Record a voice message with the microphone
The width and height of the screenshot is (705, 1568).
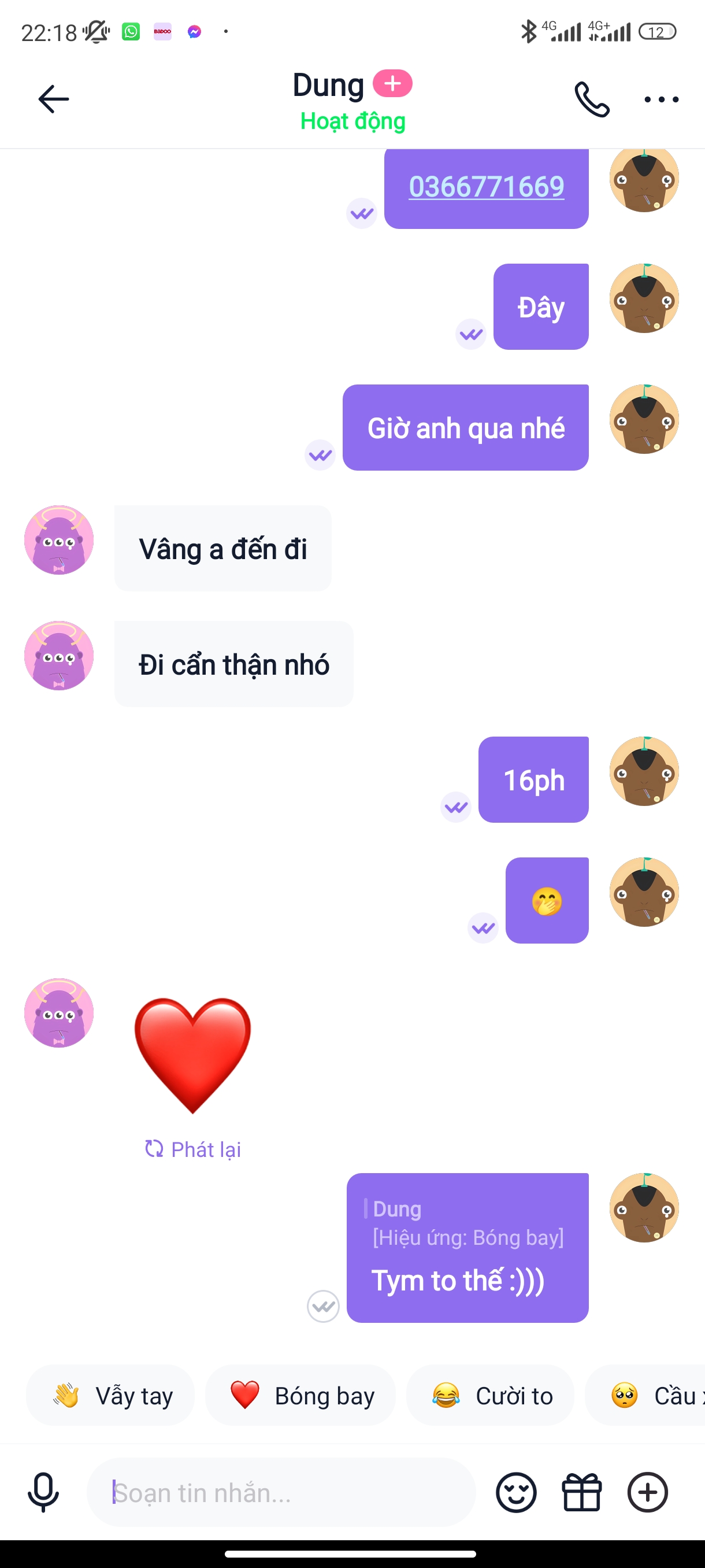(43, 1492)
